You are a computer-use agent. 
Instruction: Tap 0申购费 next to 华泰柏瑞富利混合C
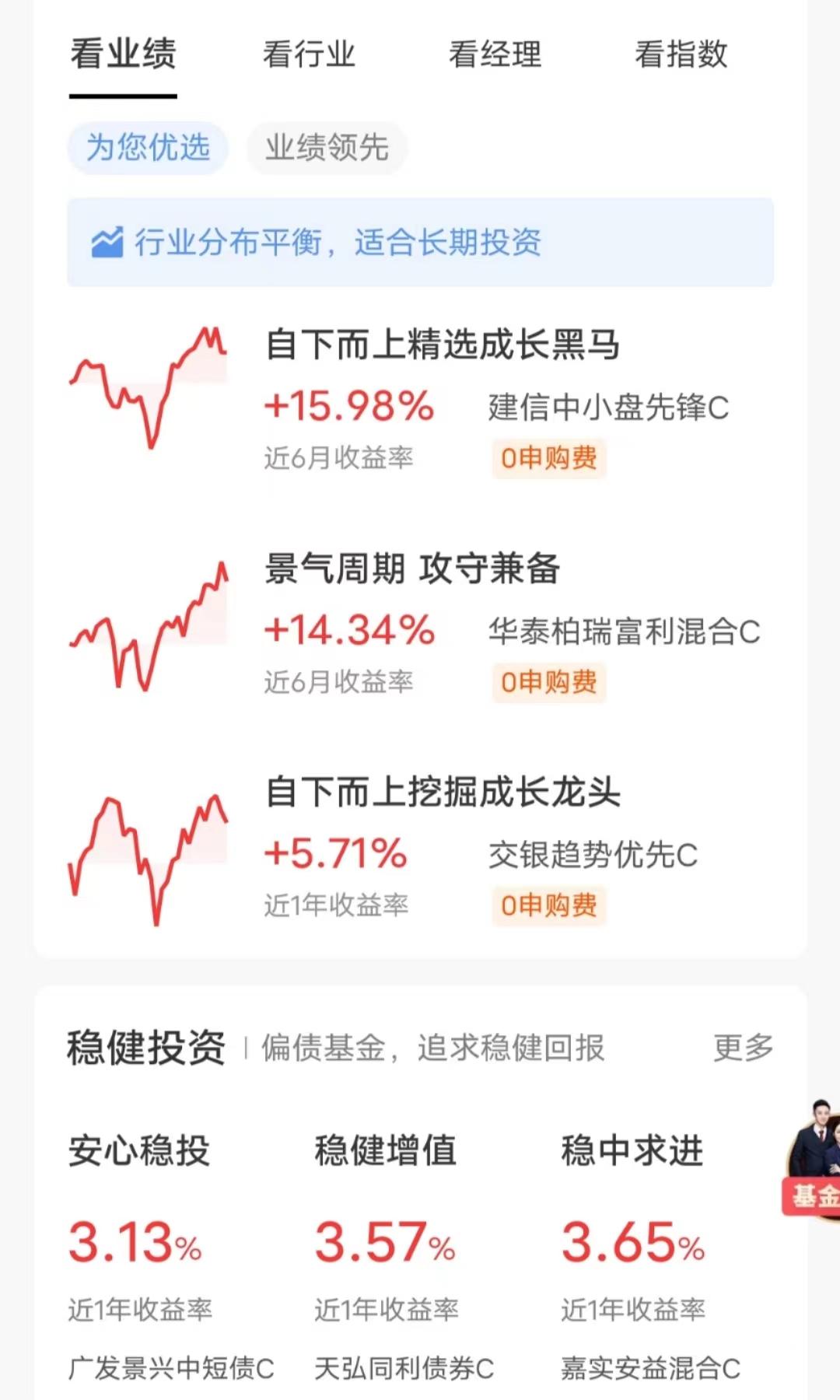pyautogui.click(x=549, y=683)
